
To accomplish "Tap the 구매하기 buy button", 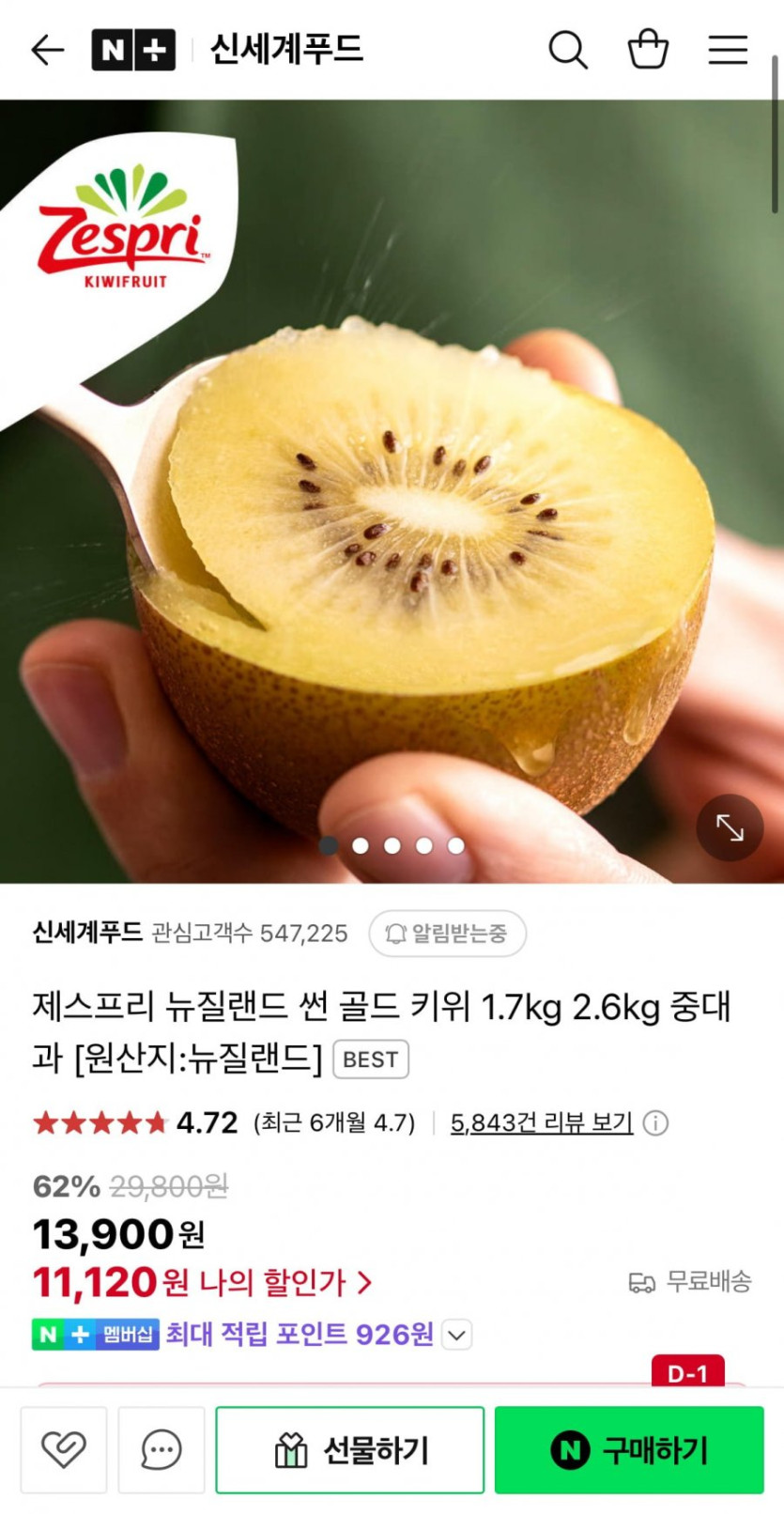I will pyautogui.click(x=629, y=1450).
